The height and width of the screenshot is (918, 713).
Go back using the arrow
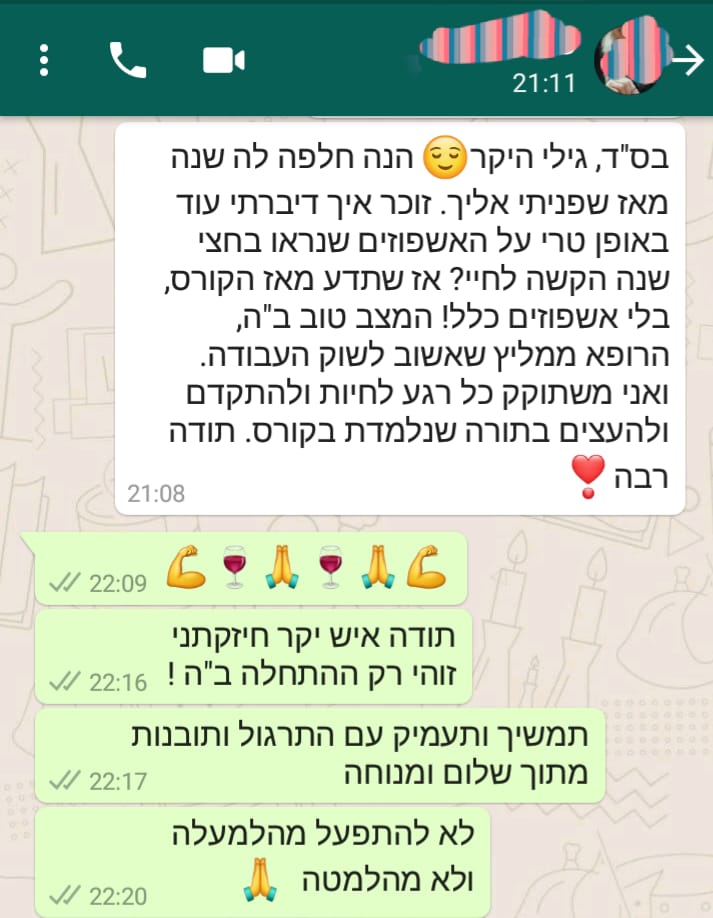(x=689, y=62)
